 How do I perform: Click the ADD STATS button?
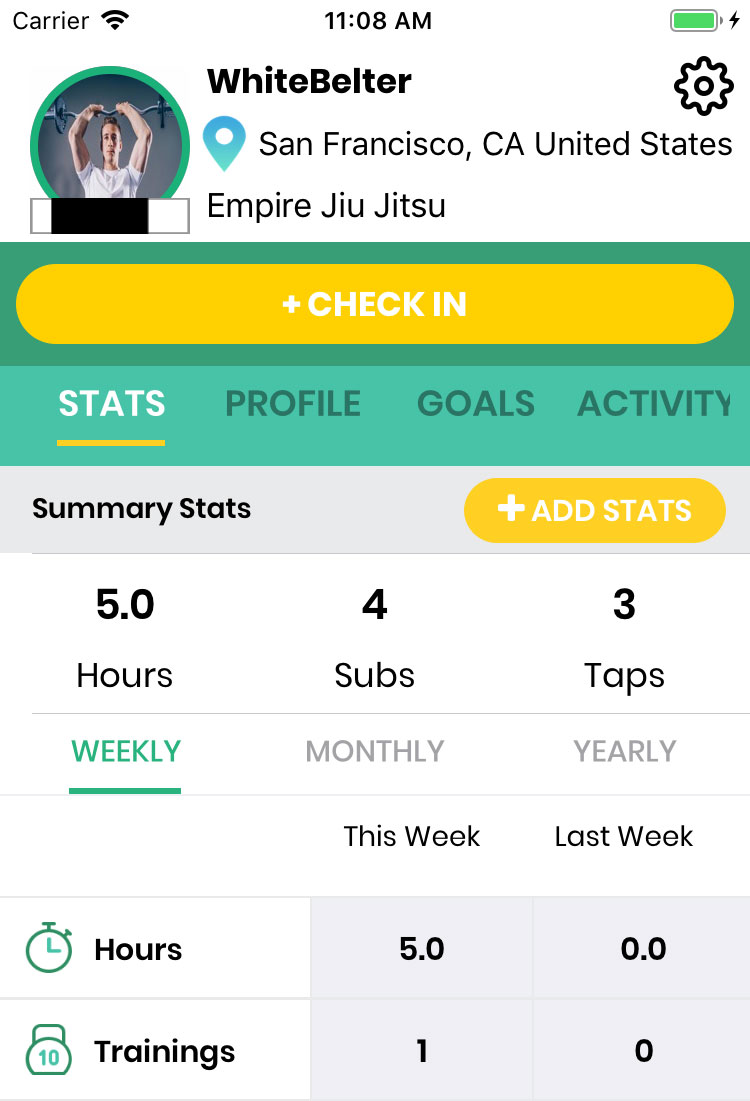(594, 509)
